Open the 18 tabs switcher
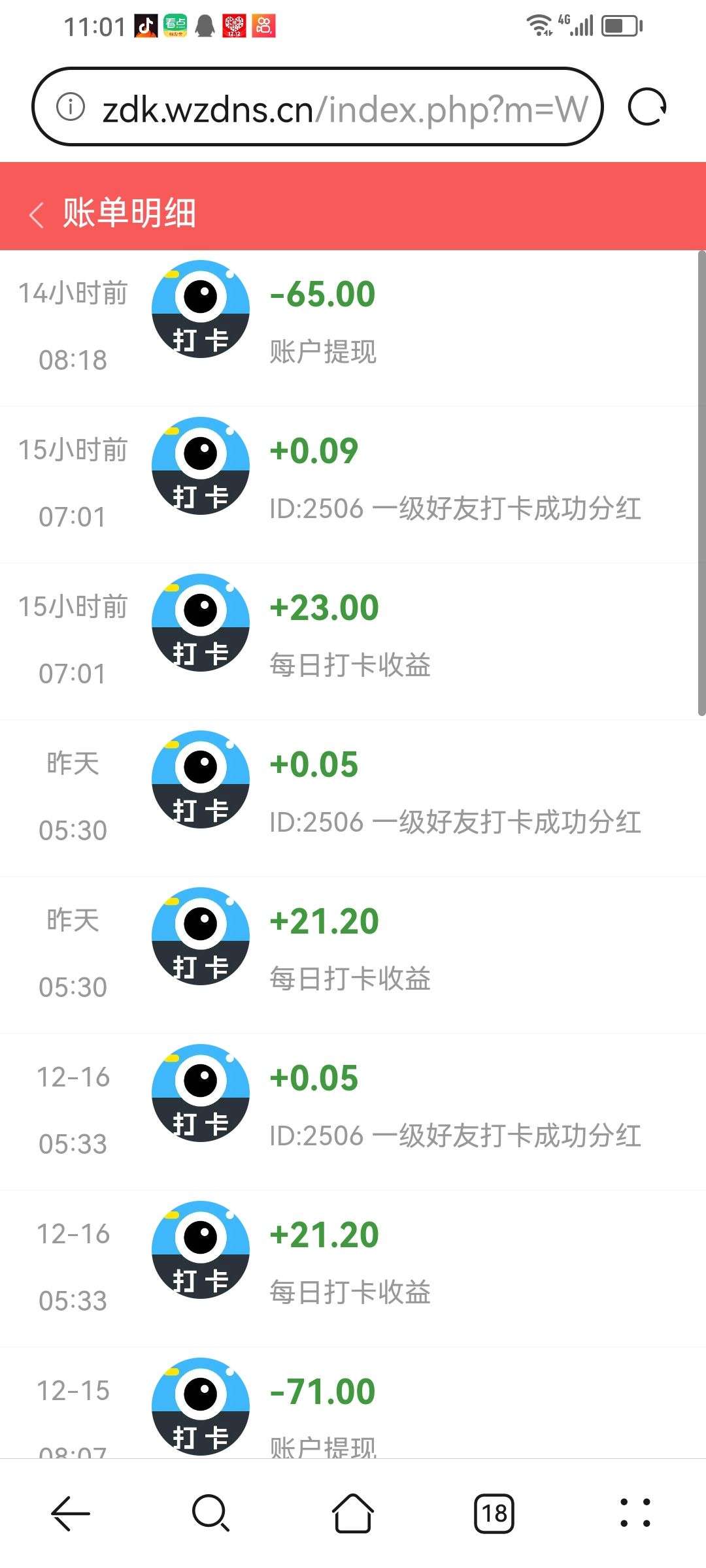The image size is (706, 1568). point(494,1513)
